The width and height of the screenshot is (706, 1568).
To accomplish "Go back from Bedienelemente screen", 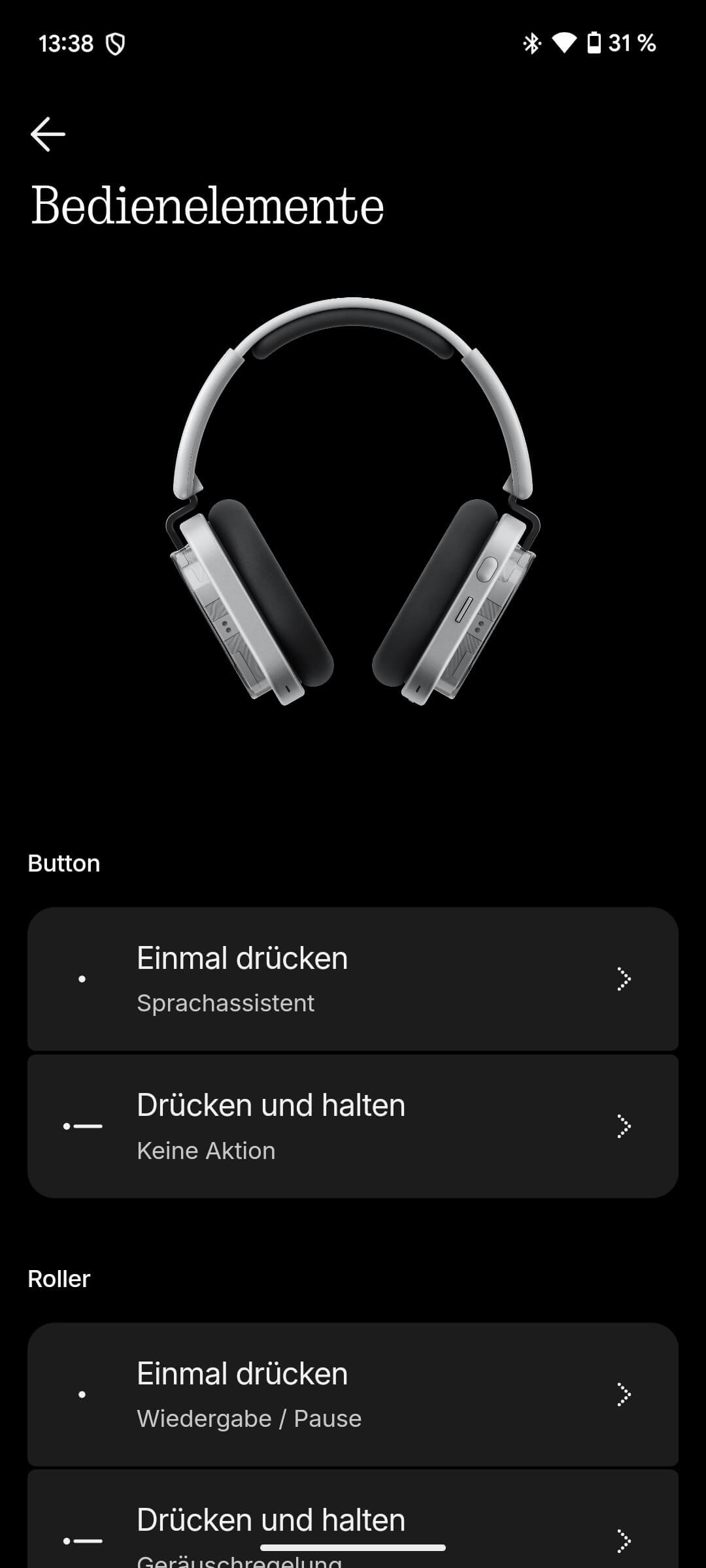I will pyautogui.click(x=48, y=135).
